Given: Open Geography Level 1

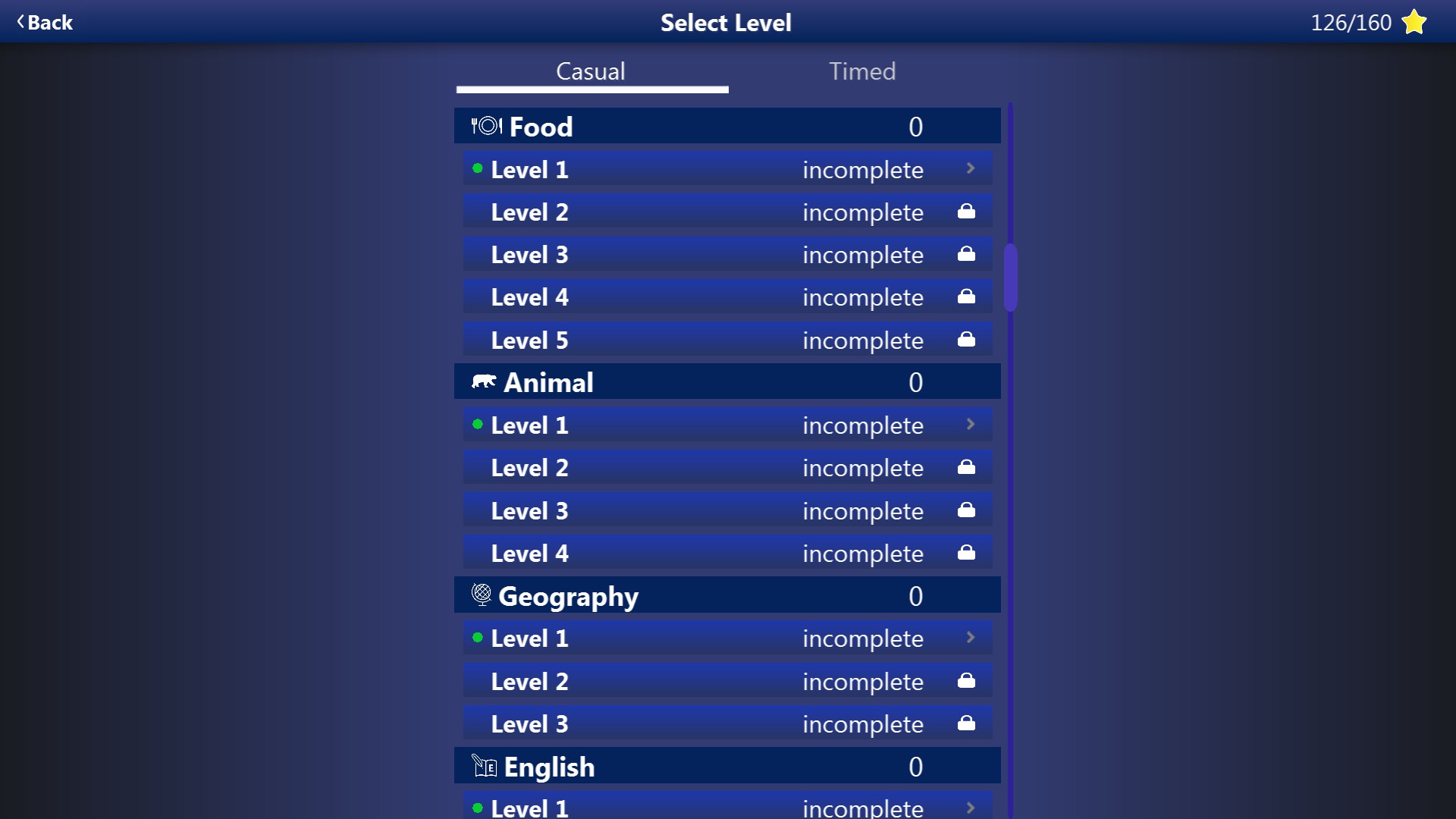Looking at the screenshot, I should [x=726, y=639].
